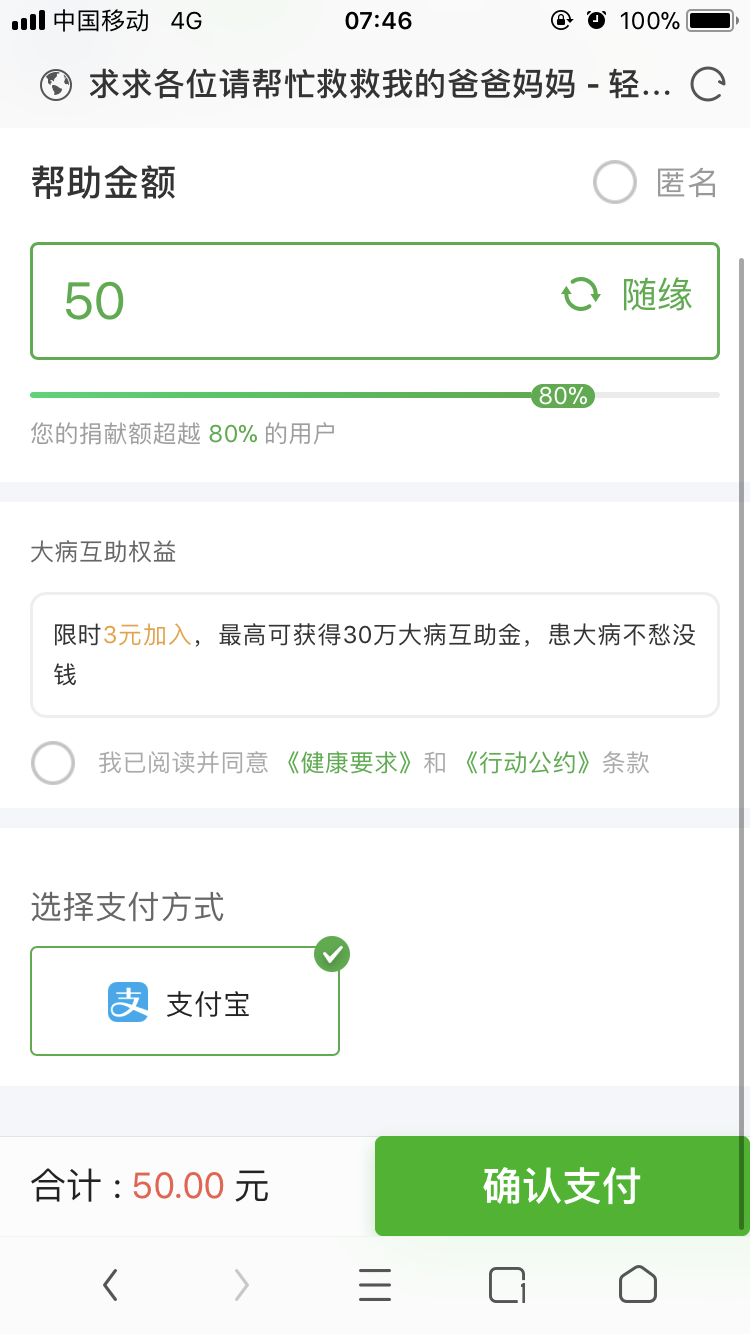Edit the donation amount field showing 50
The width and height of the screenshot is (750, 1334).
(280, 301)
